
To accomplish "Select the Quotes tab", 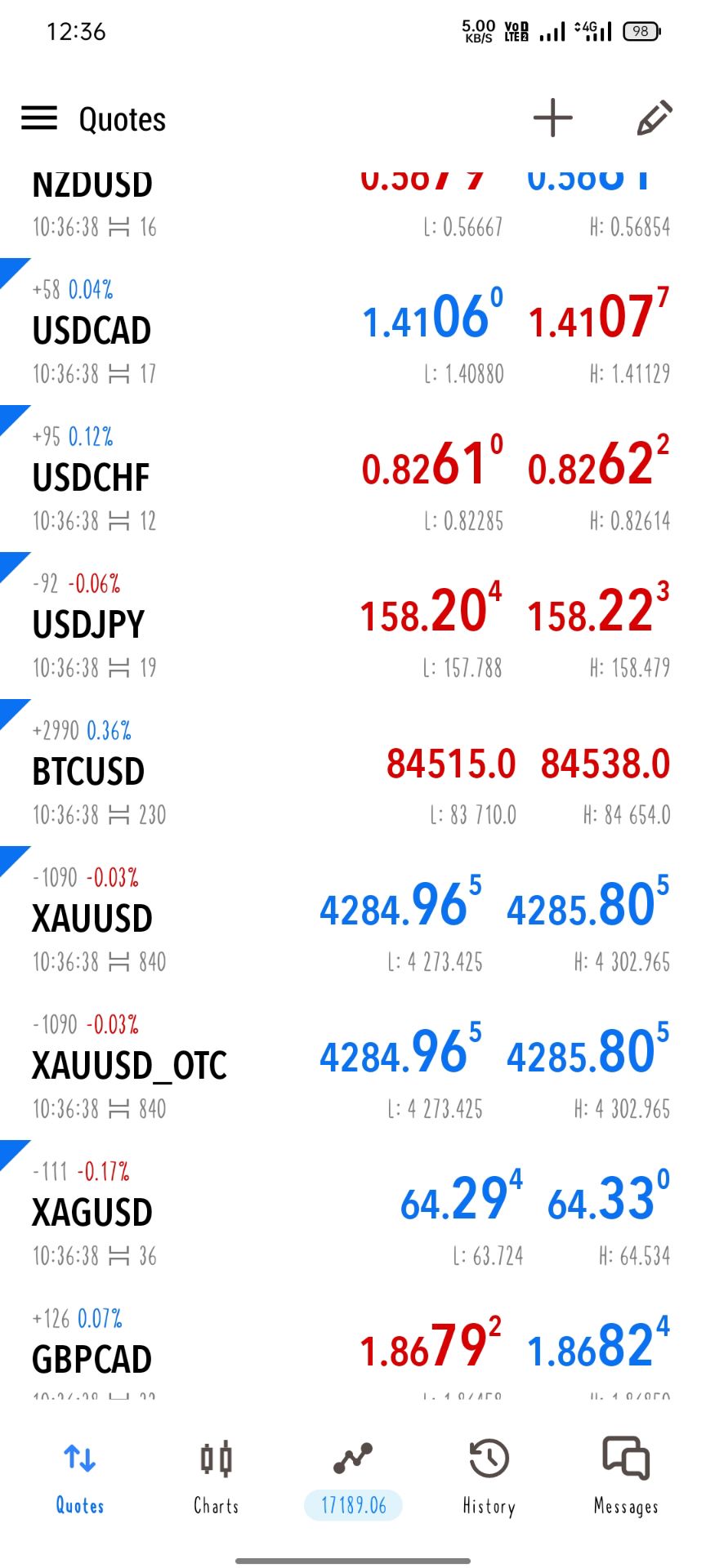I will click(x=80, y=1478).
